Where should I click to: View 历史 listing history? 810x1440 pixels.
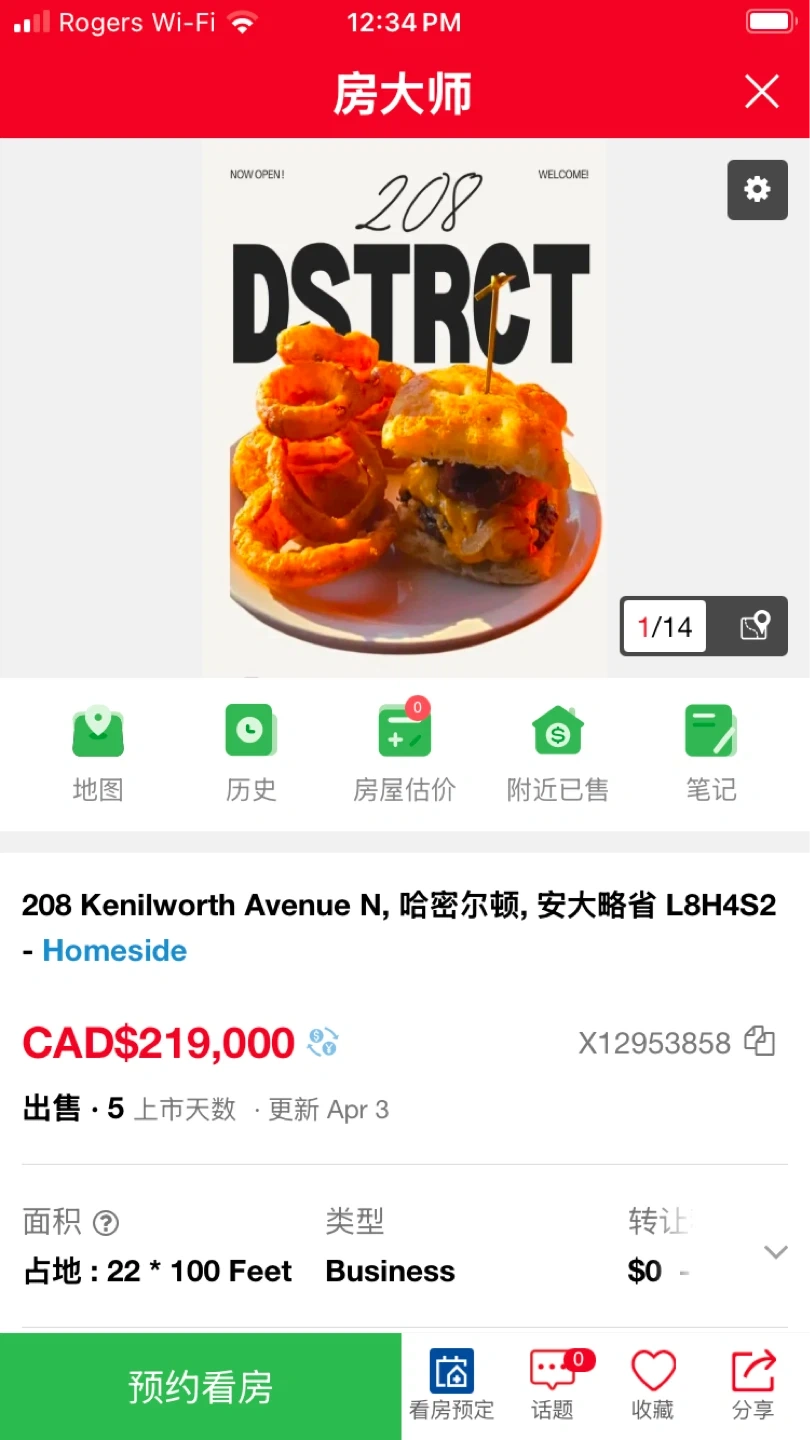[250, 753]
